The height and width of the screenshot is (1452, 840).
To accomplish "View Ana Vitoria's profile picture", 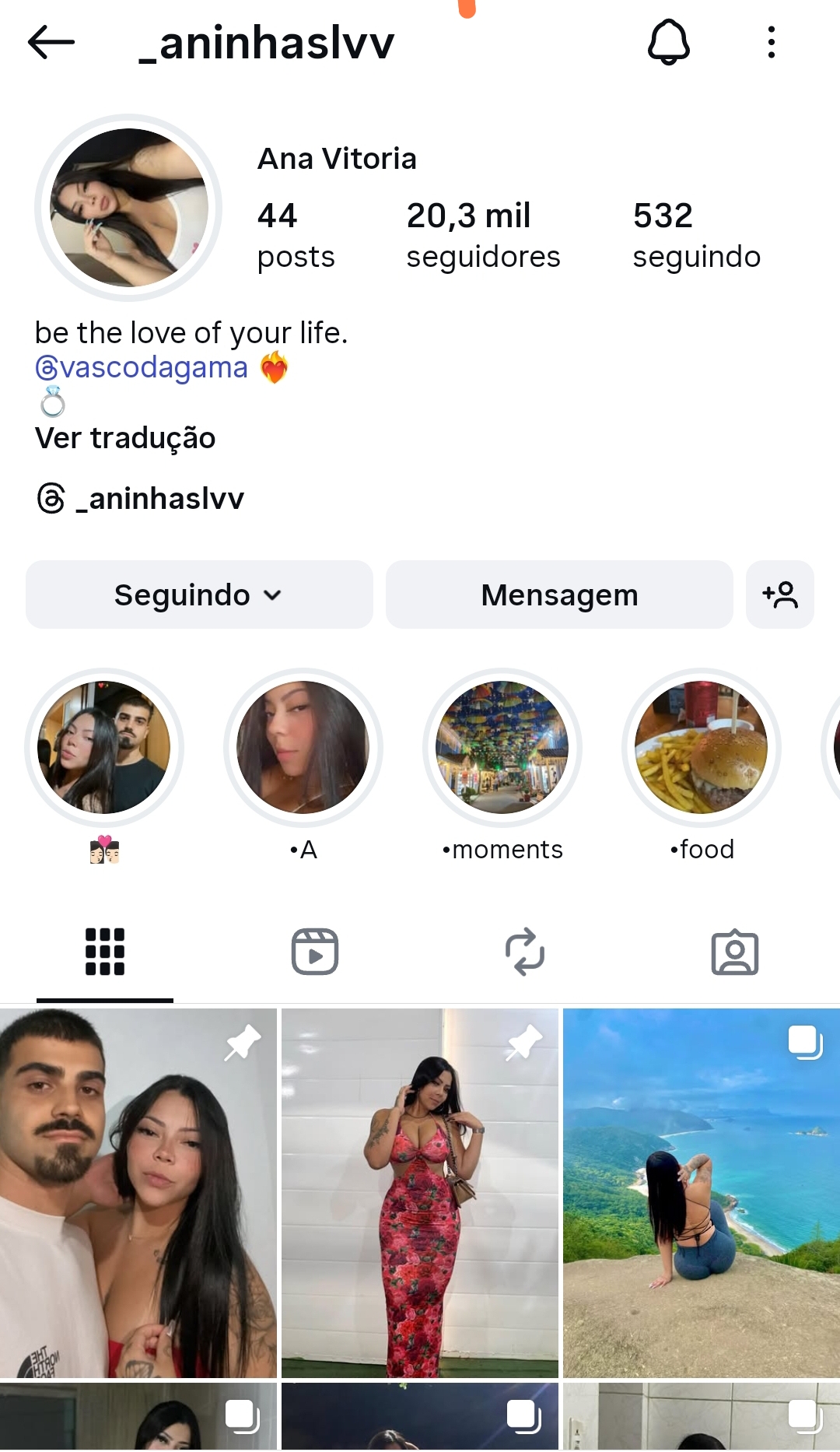I will 129,208.
